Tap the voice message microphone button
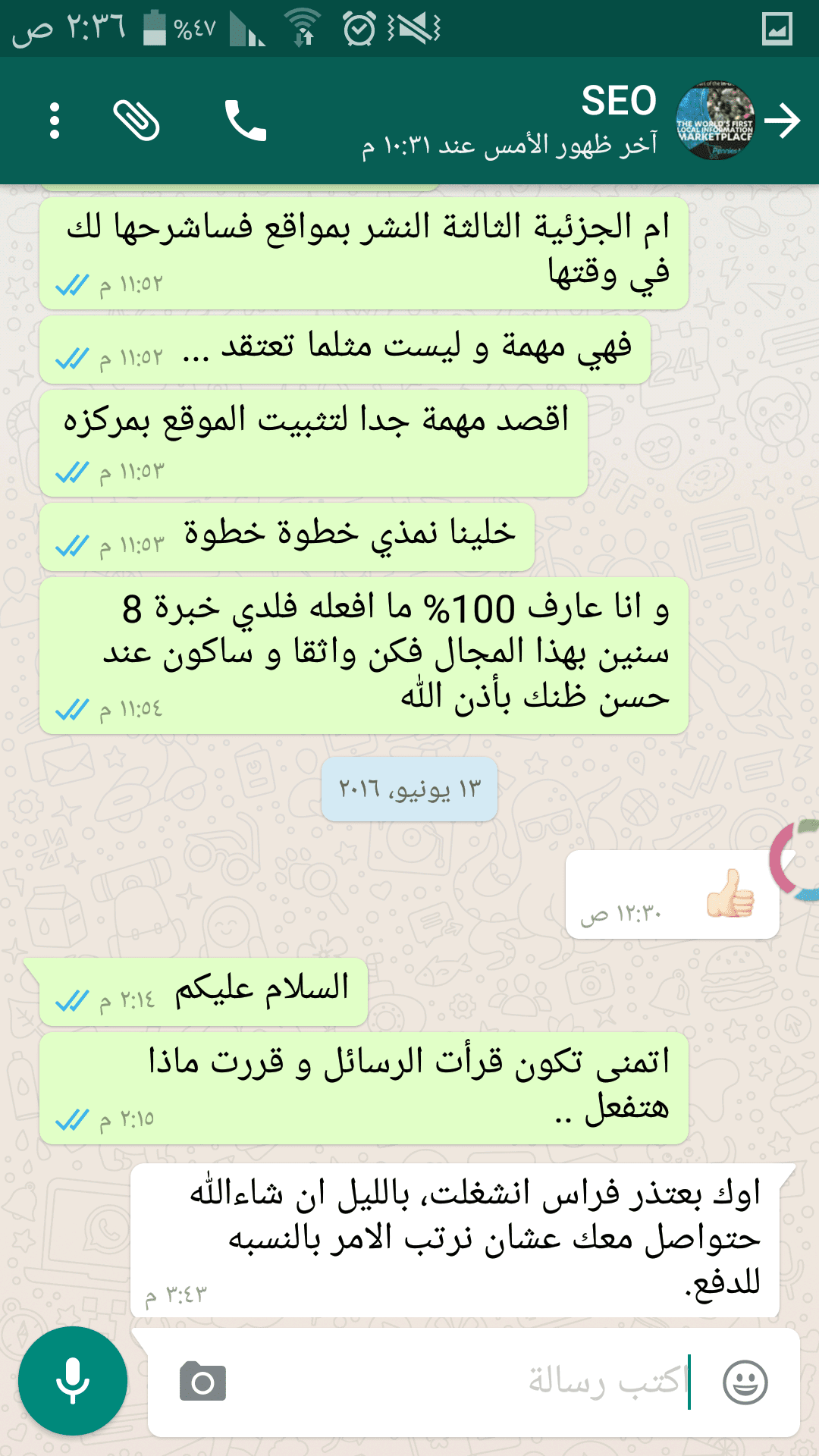This screenshot has height=1456, width=819. [73, 1381]
